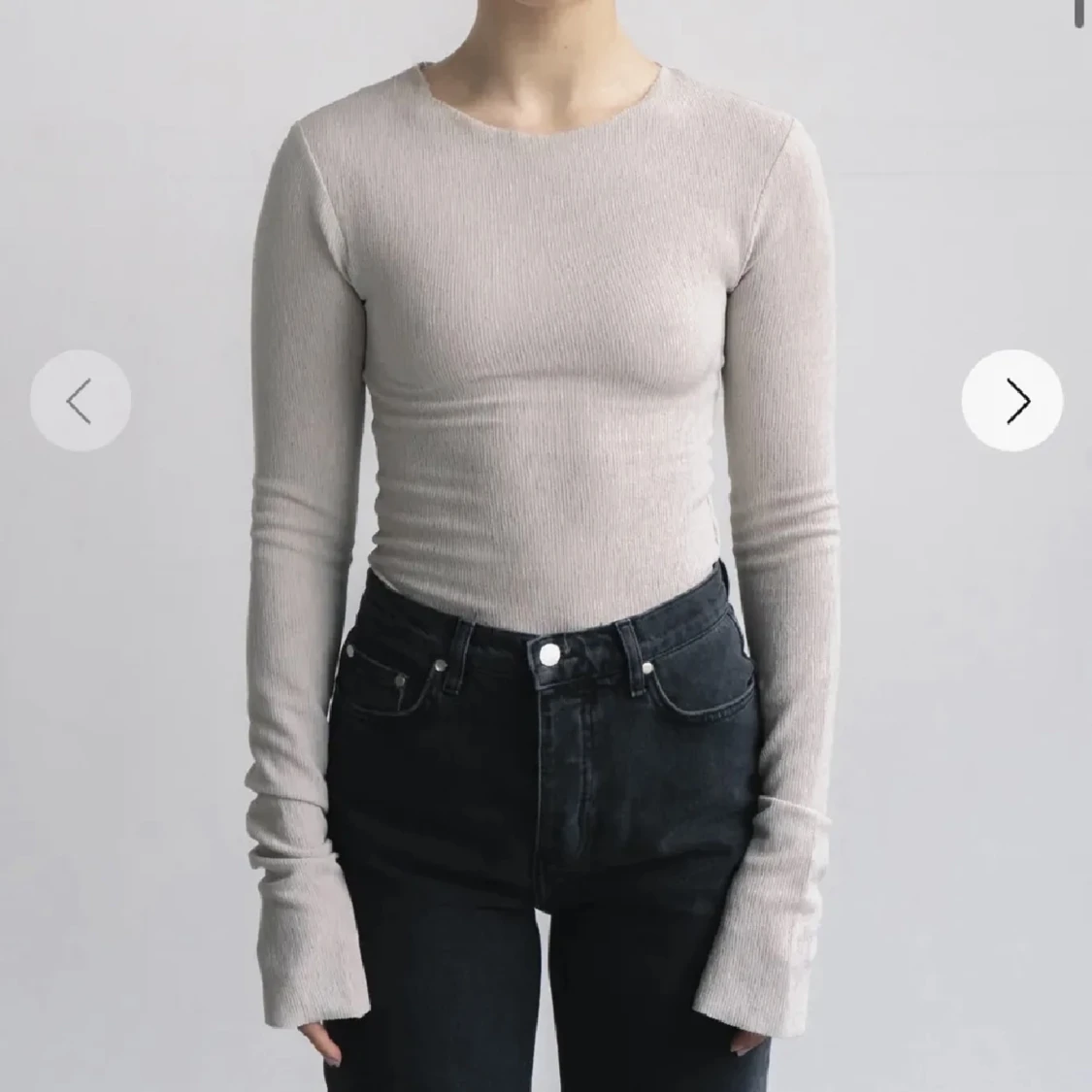Screen dimensions: 1092x1092
Task: Go back to the previous product photo
Action: point(81,400)
